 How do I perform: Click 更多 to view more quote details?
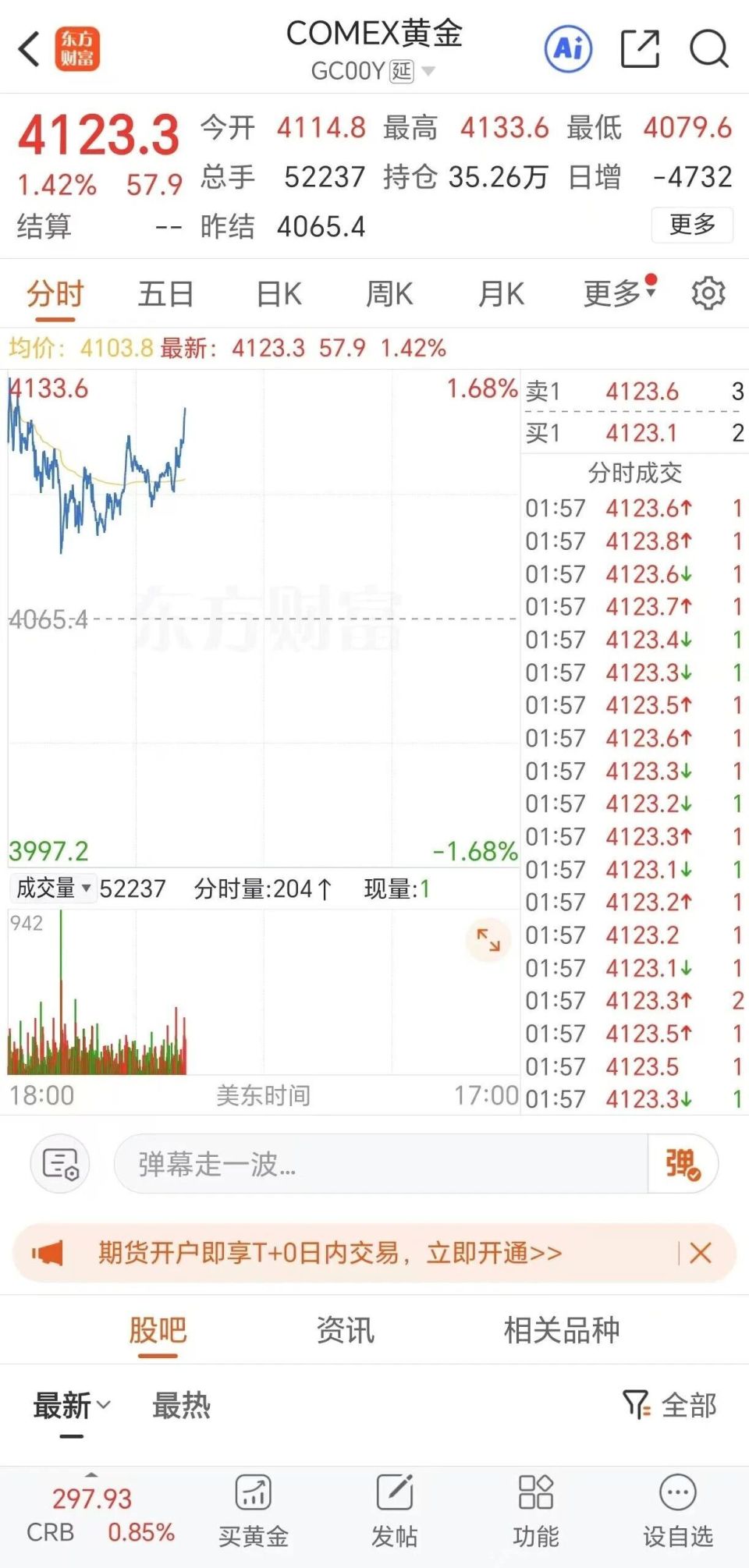pyautogui.click(x=691, y=226)
